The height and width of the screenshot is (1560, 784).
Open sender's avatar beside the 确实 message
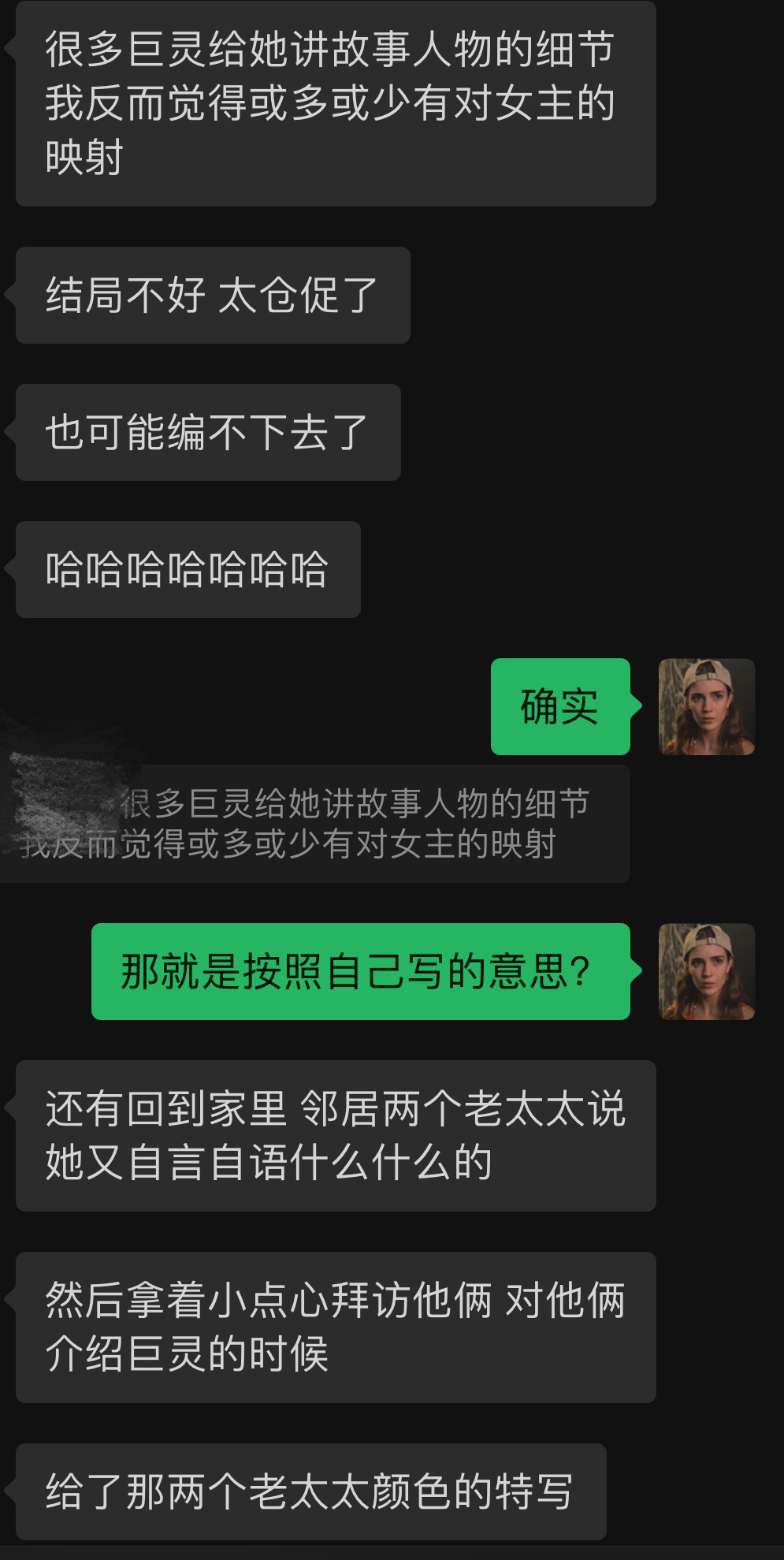tap(706, 706)
